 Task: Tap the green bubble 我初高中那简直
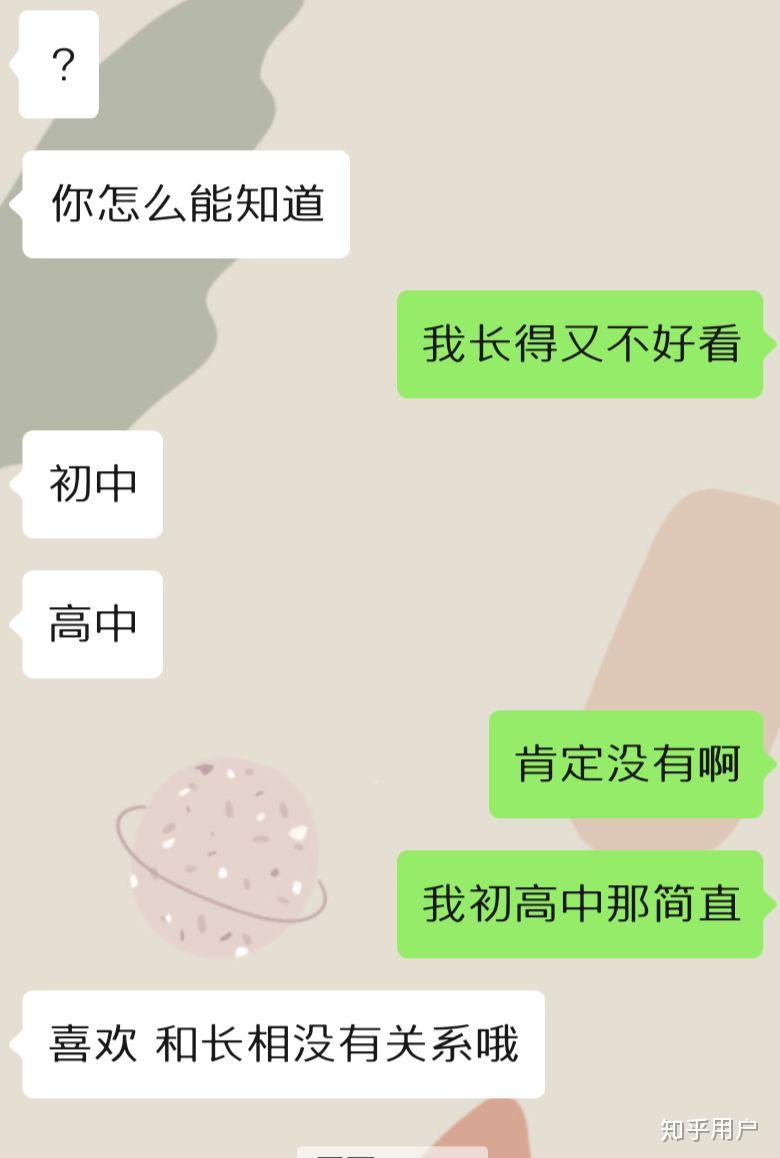580,900
